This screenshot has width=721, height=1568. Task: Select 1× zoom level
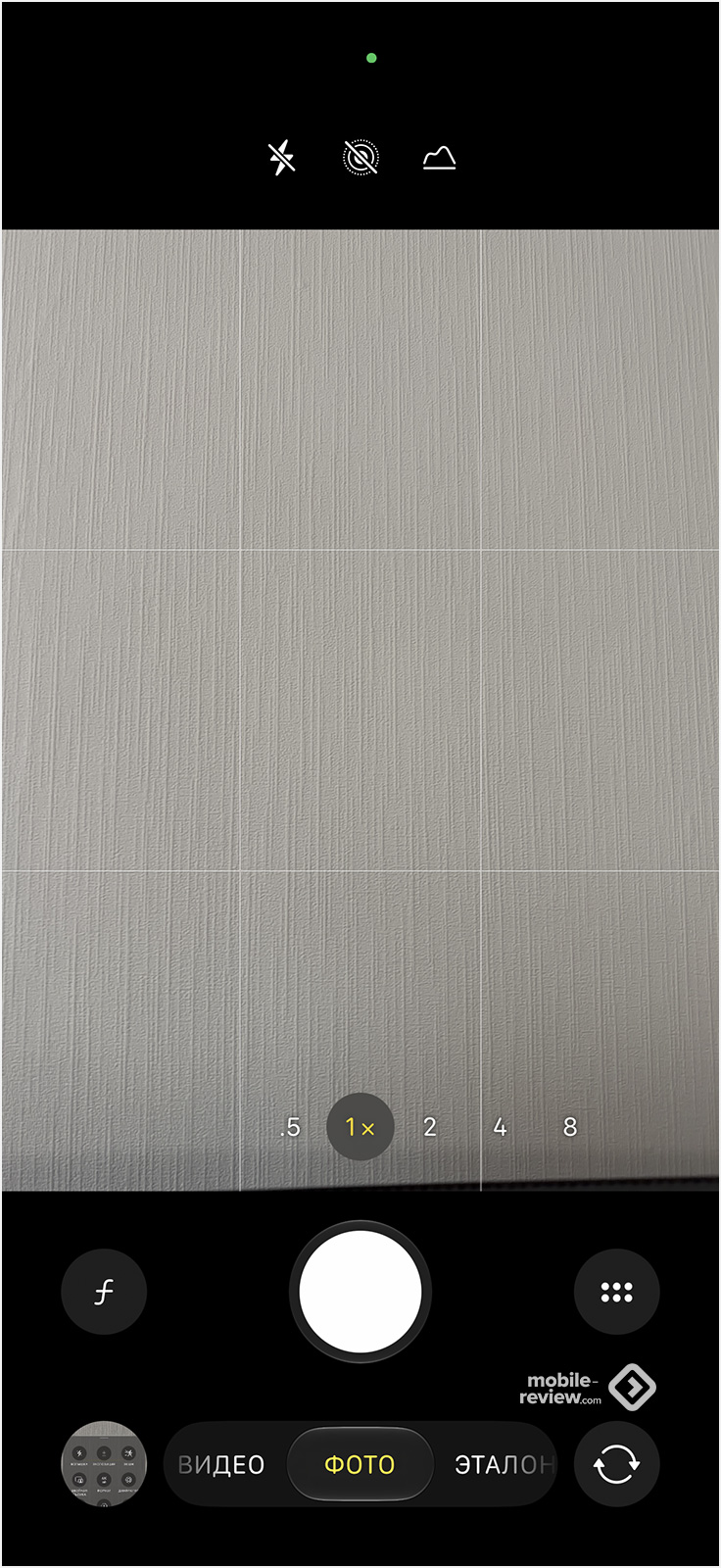pos(360,1127)
